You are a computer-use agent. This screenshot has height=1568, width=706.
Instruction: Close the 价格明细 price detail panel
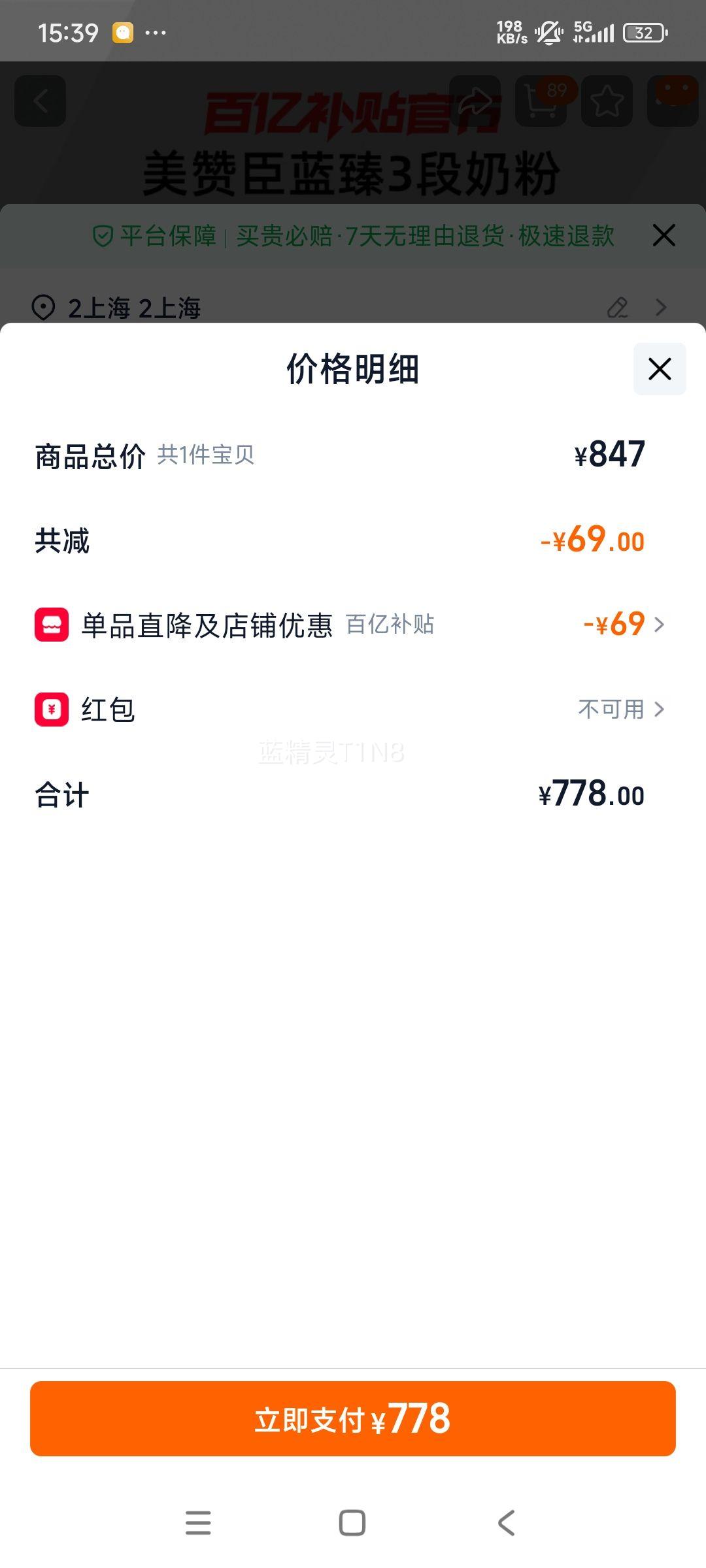[x=658, y=369]
